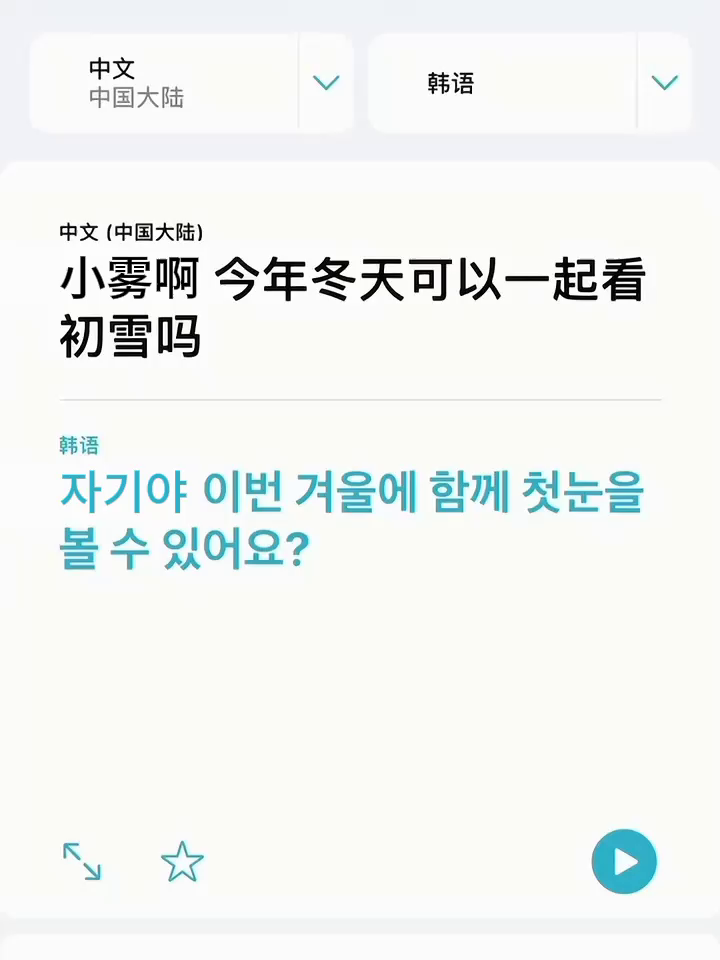Add this translation to favorites

point(182,861)
